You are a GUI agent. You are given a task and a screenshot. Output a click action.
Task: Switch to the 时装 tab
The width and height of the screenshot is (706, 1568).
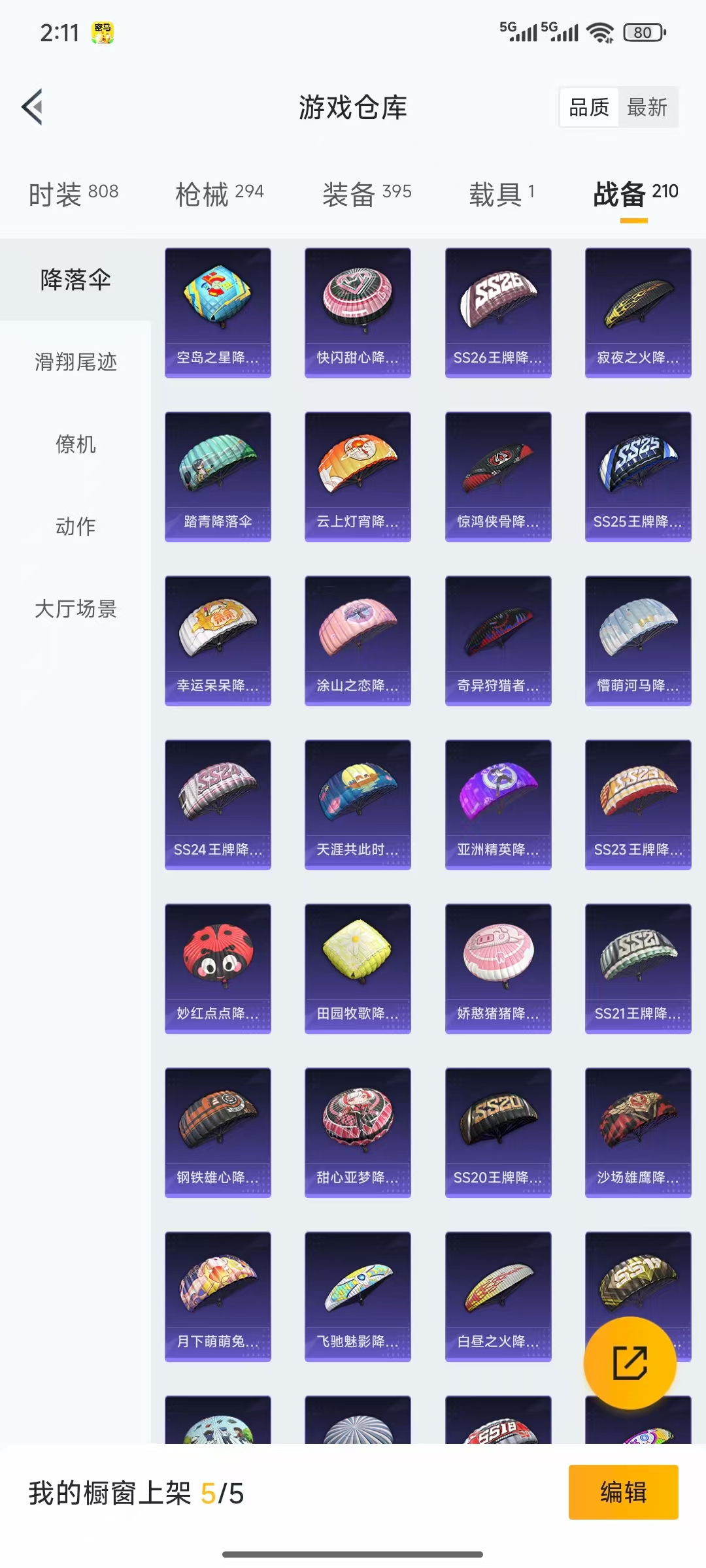click(73, 193)
